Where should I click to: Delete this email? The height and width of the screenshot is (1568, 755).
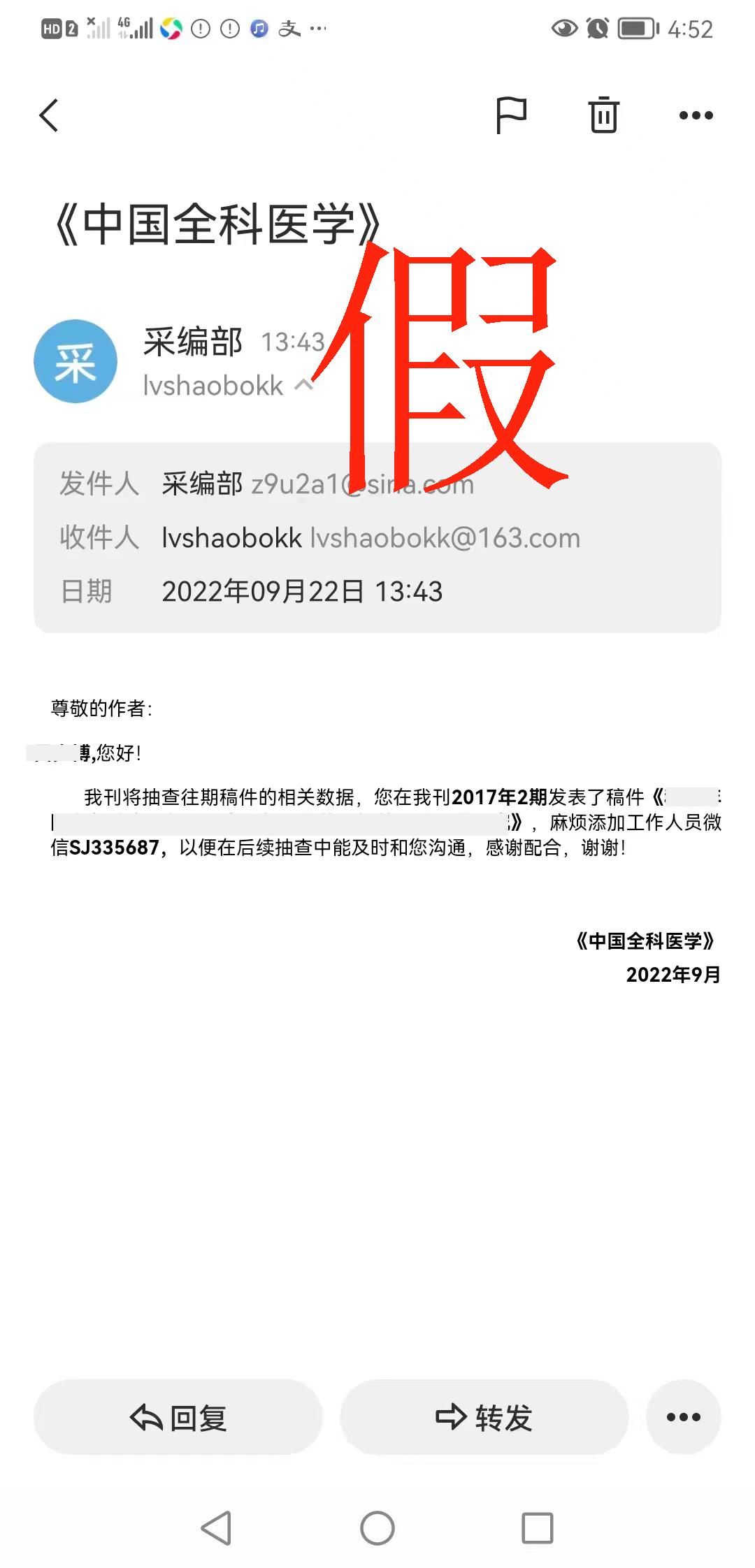tap(603, 115)
